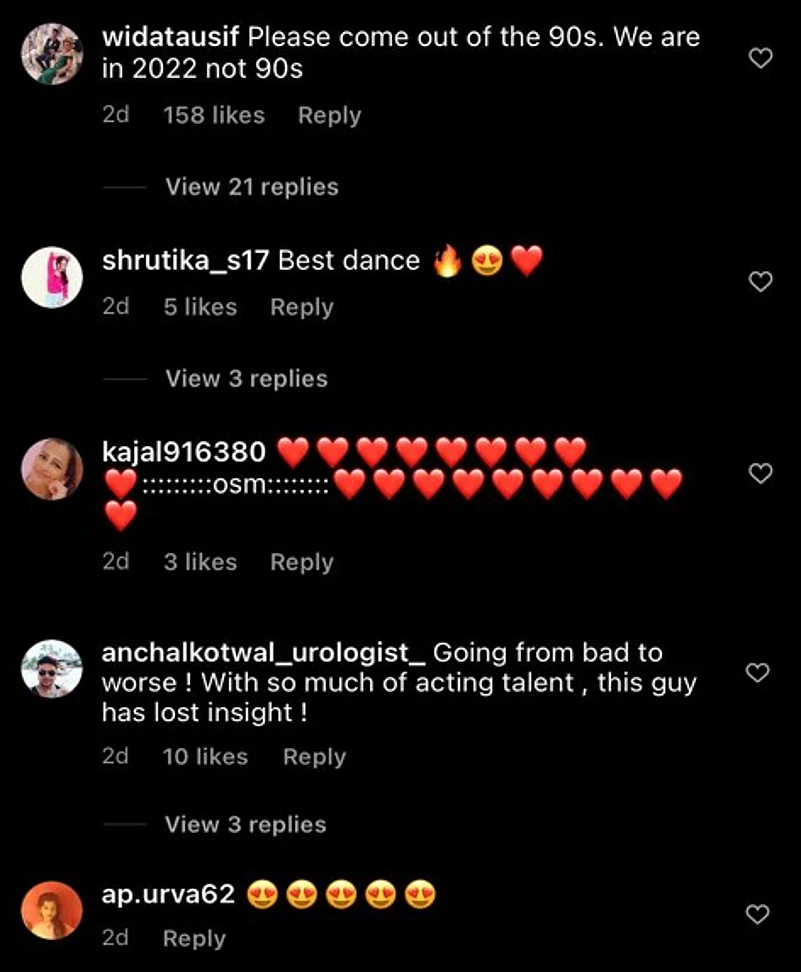Visit kajal916380's profile via avatar
Image resolution: width=801 pixels, height=972 pixels.
pyautogui.click(x=52, y=468)
